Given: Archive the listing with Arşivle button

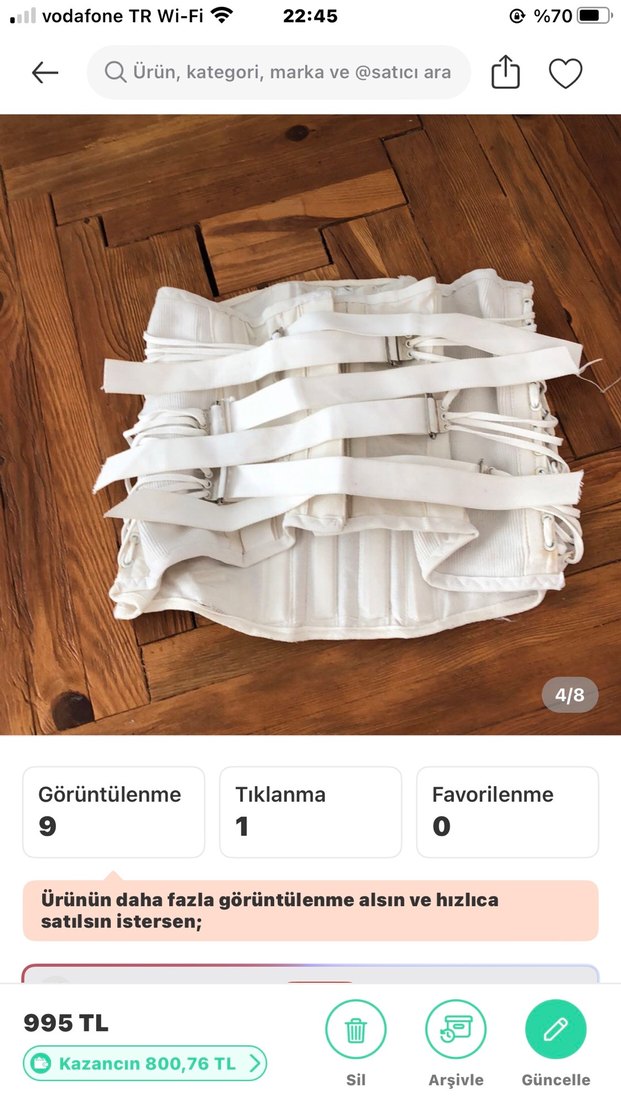Looking at the screenshot, I should click(x=456, y=1031).
